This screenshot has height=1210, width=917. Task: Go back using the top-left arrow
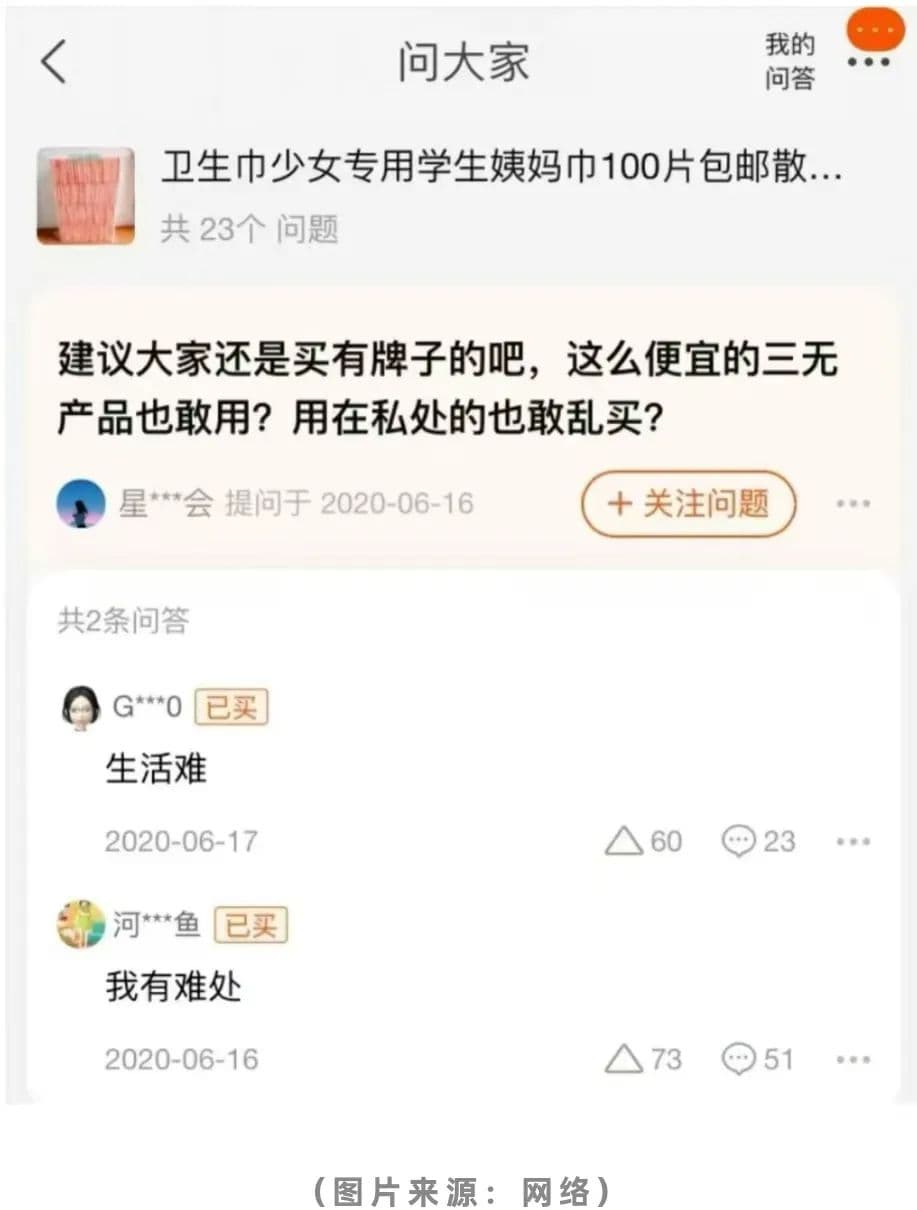pos(54,62)
